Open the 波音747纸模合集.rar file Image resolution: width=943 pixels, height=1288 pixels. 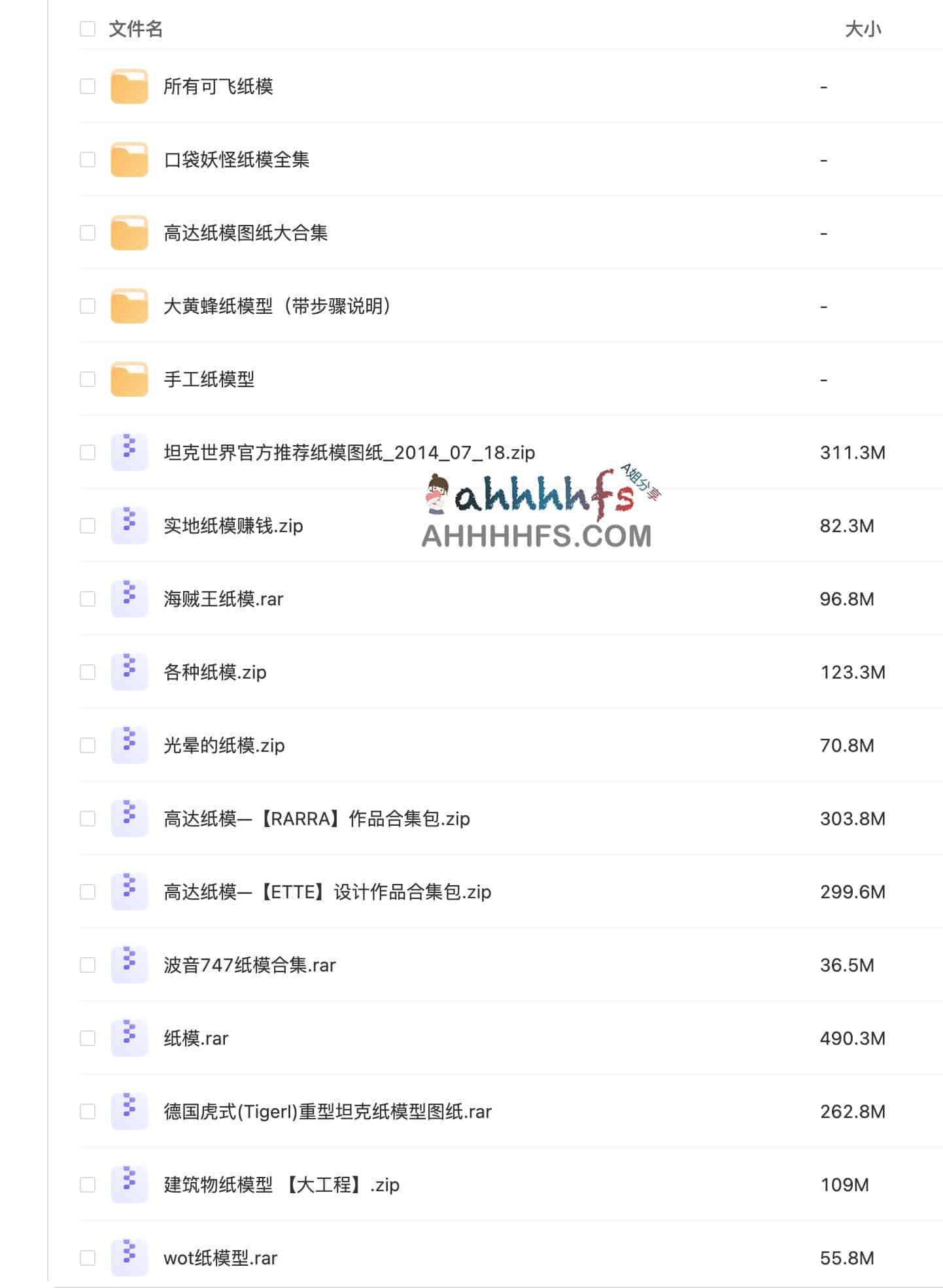coord(249,965)
